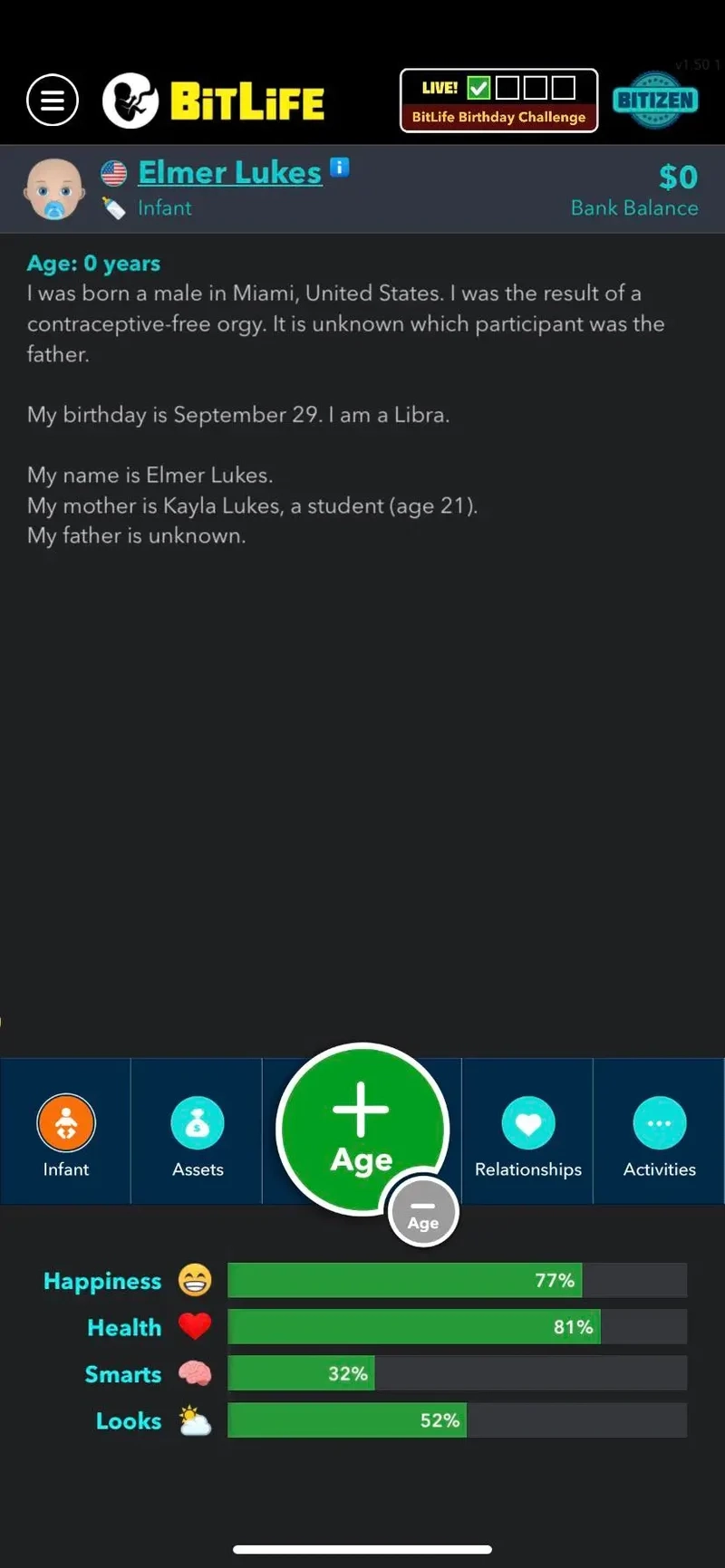Open the Assets tab
The image size is (725, 1568).
(x=197, y=1132)
